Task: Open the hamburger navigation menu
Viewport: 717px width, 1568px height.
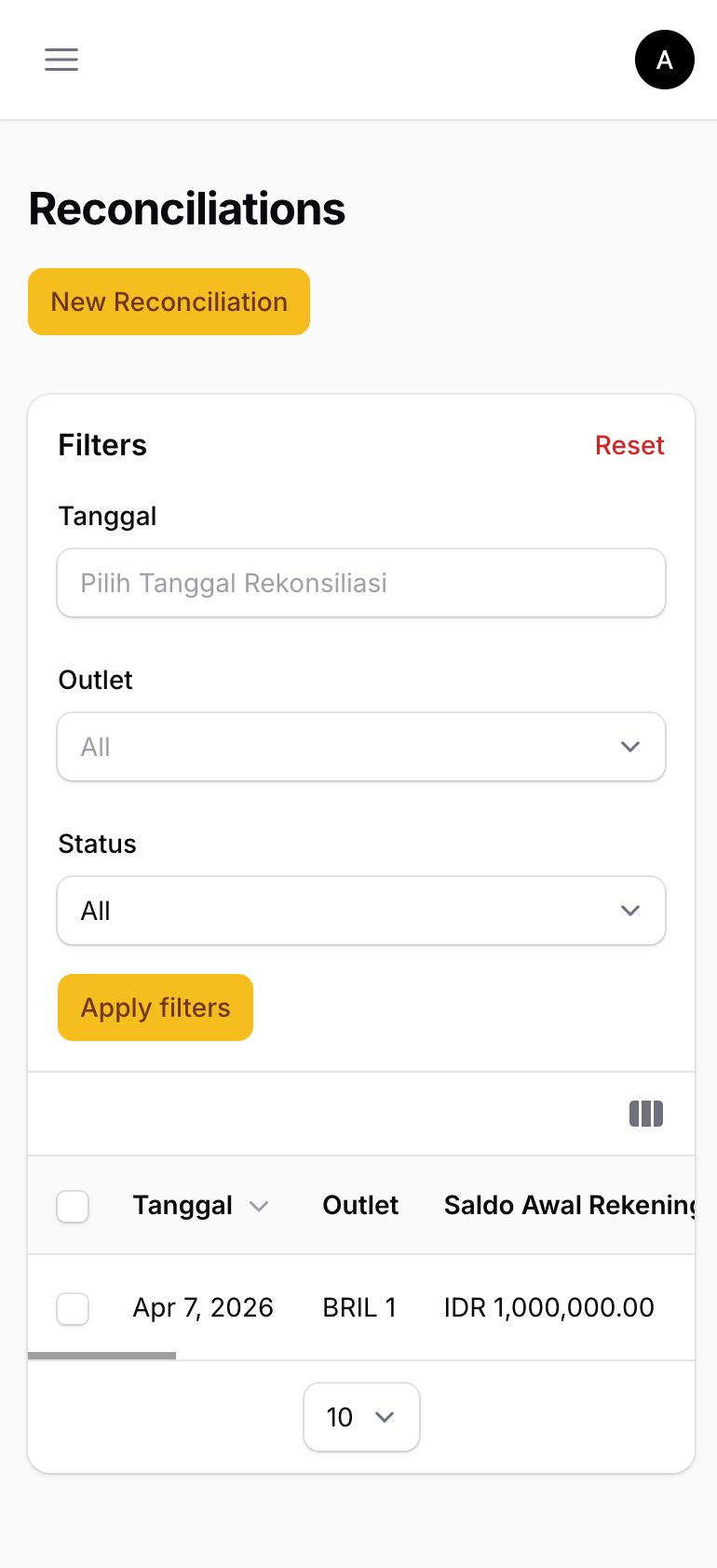Action: click(x=61, y=59)
